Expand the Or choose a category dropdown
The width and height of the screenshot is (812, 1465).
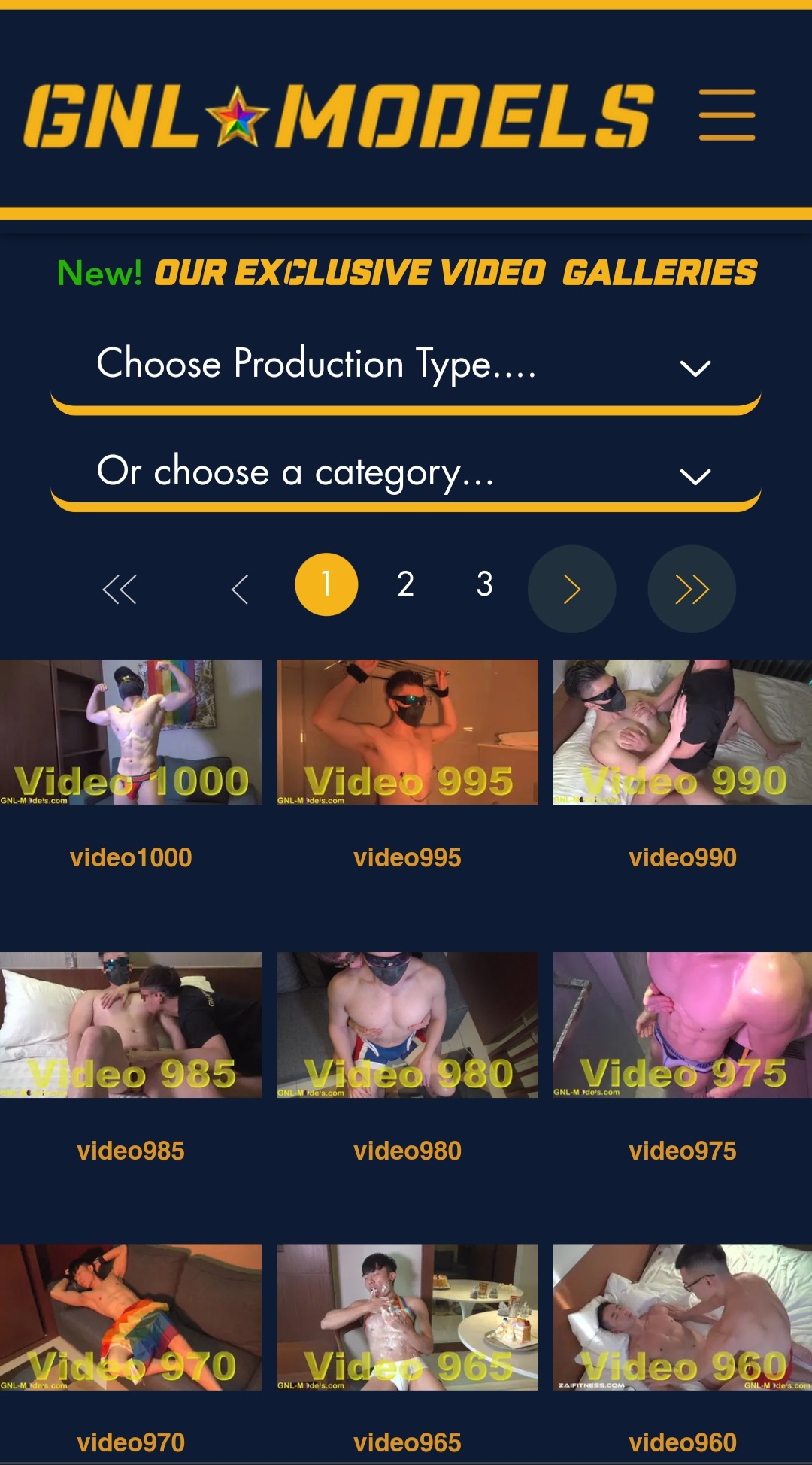(x=406, y=477)
